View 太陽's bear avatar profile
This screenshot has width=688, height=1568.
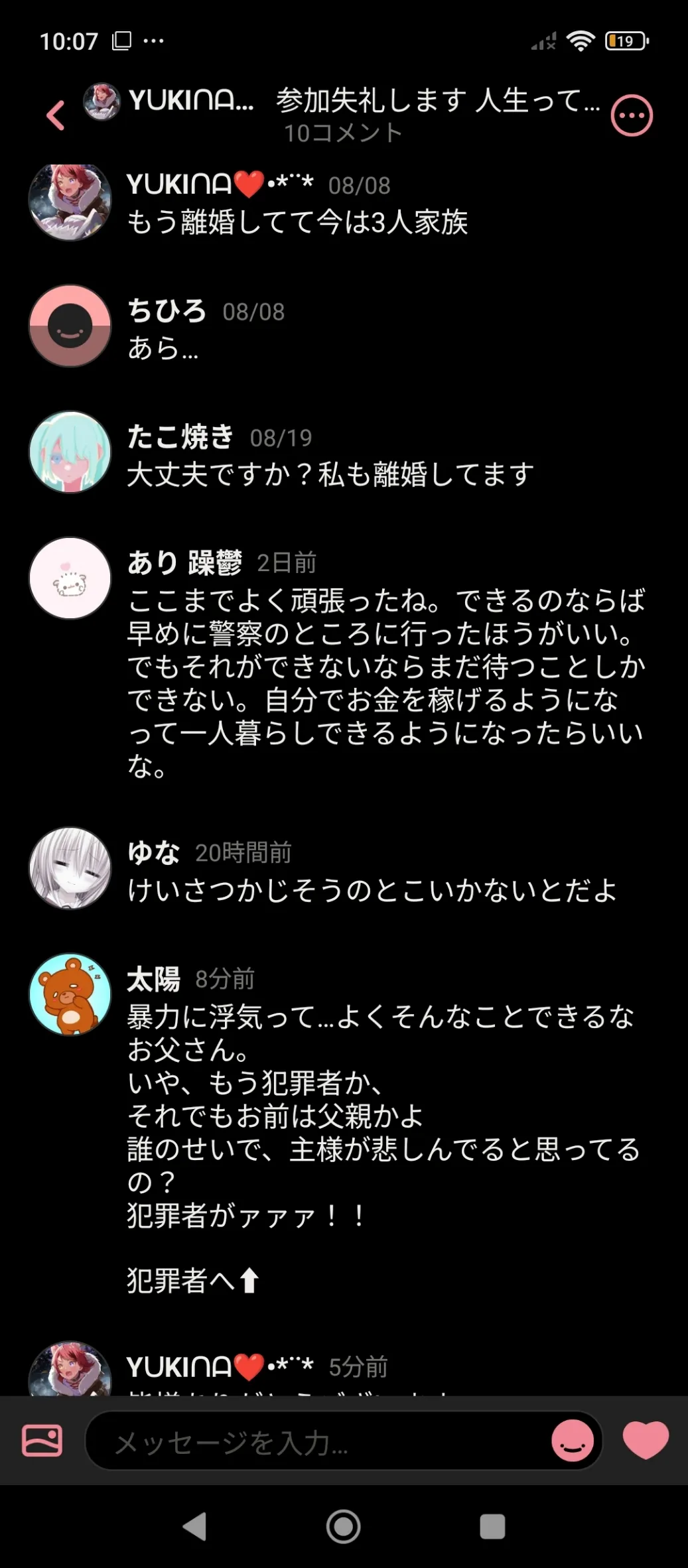click(x=70, y=994)
